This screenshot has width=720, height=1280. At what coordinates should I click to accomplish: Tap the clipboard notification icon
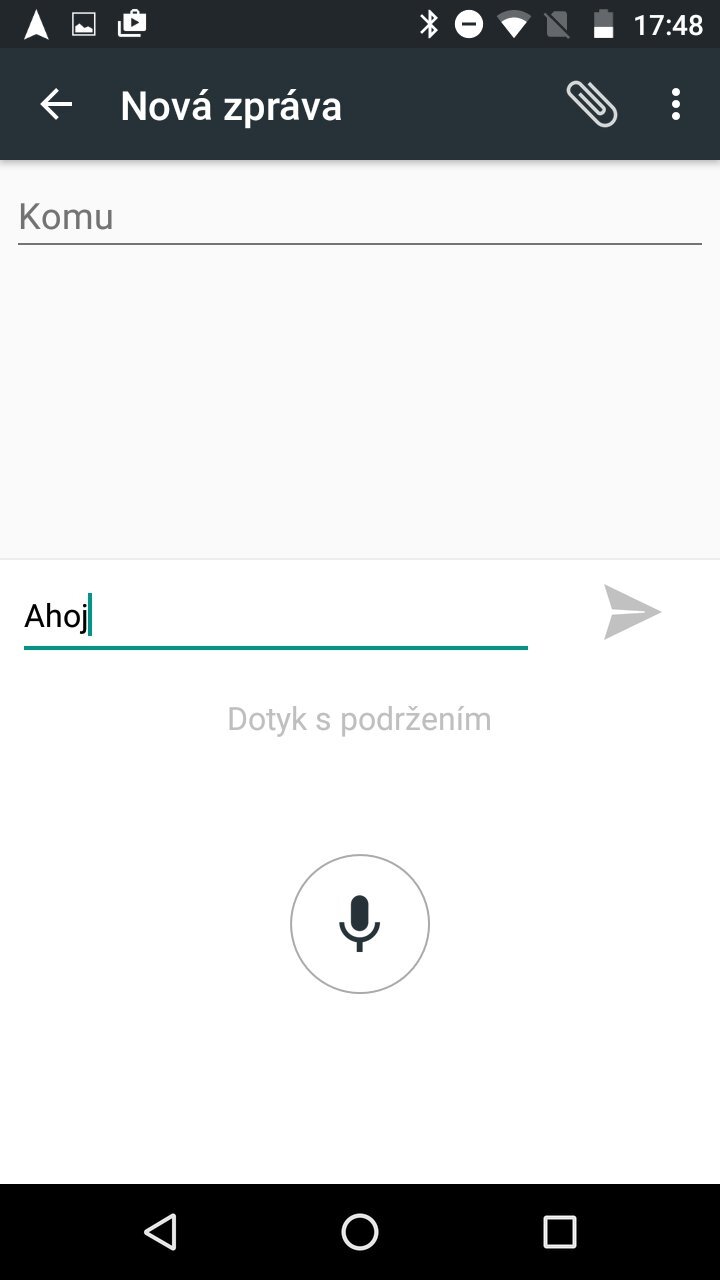131,22
